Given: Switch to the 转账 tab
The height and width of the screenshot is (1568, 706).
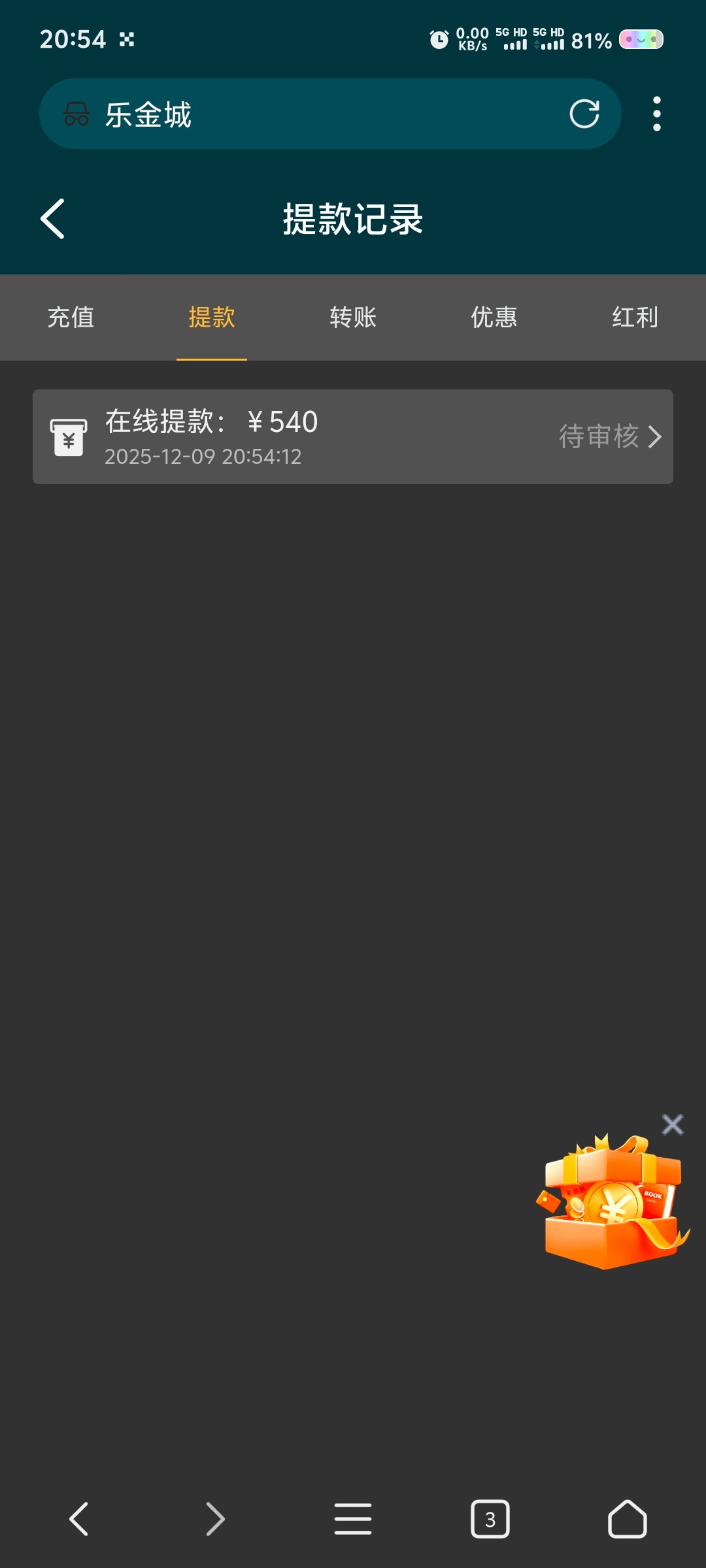Looking at the screenshot, I should click(x=353, y=318).
